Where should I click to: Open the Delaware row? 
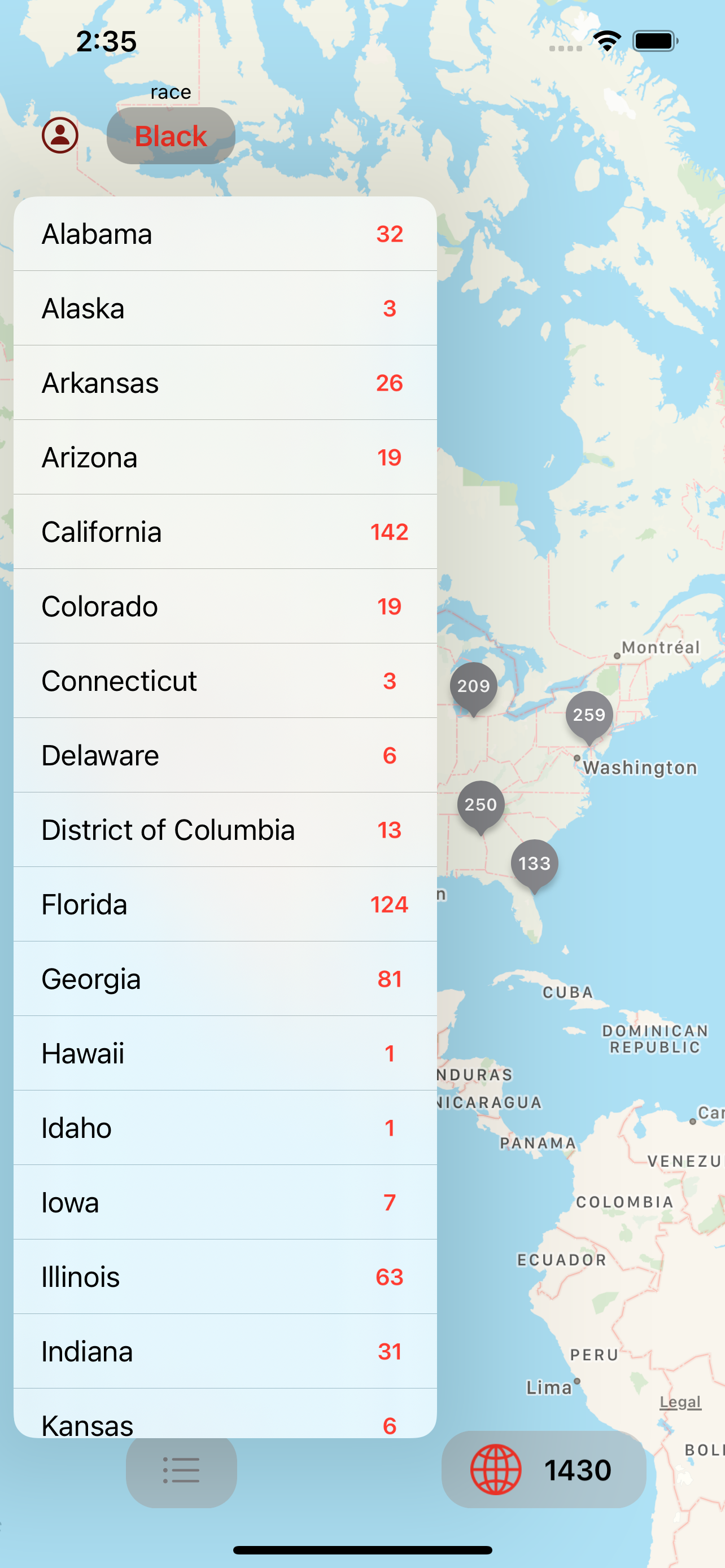tap(225, 755)
